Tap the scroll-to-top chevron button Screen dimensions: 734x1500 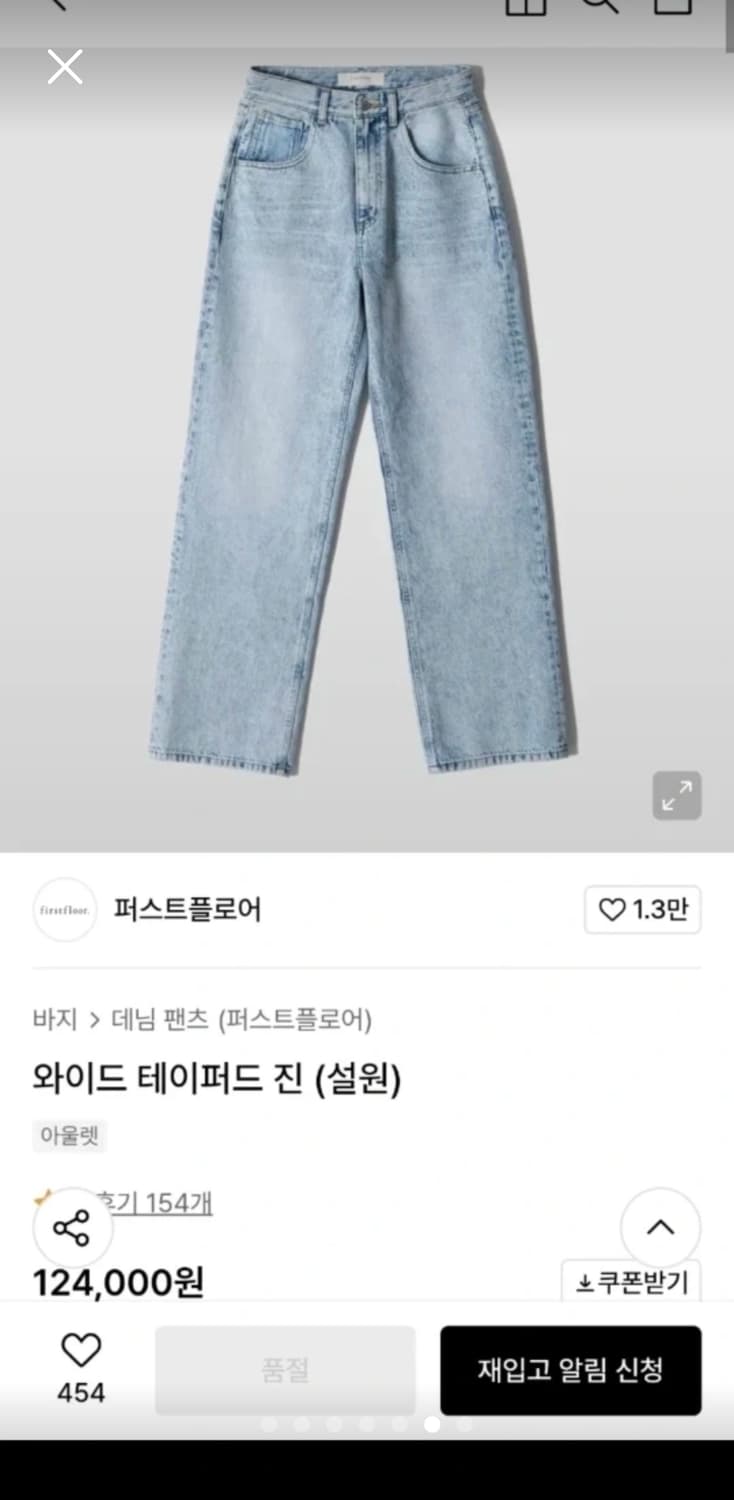point(660,1228)
